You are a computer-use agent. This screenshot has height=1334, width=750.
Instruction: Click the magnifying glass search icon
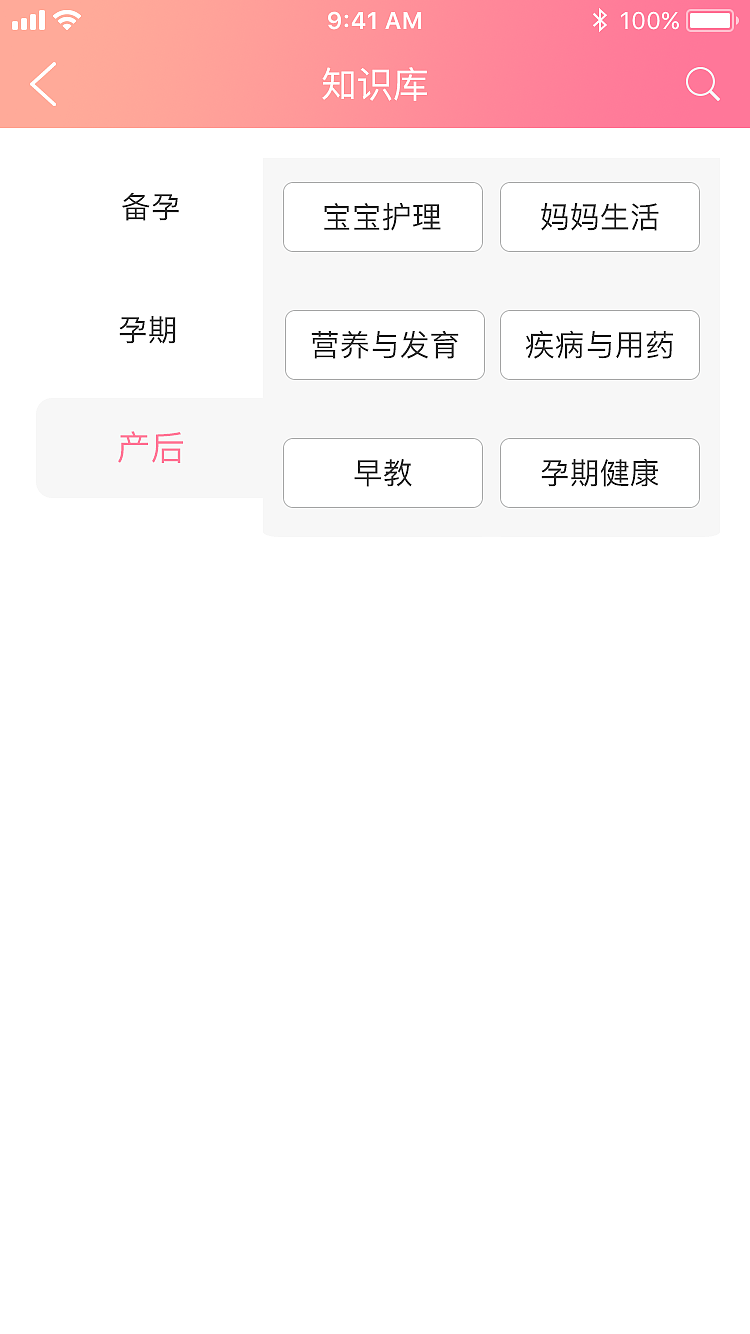click(703, 85)
